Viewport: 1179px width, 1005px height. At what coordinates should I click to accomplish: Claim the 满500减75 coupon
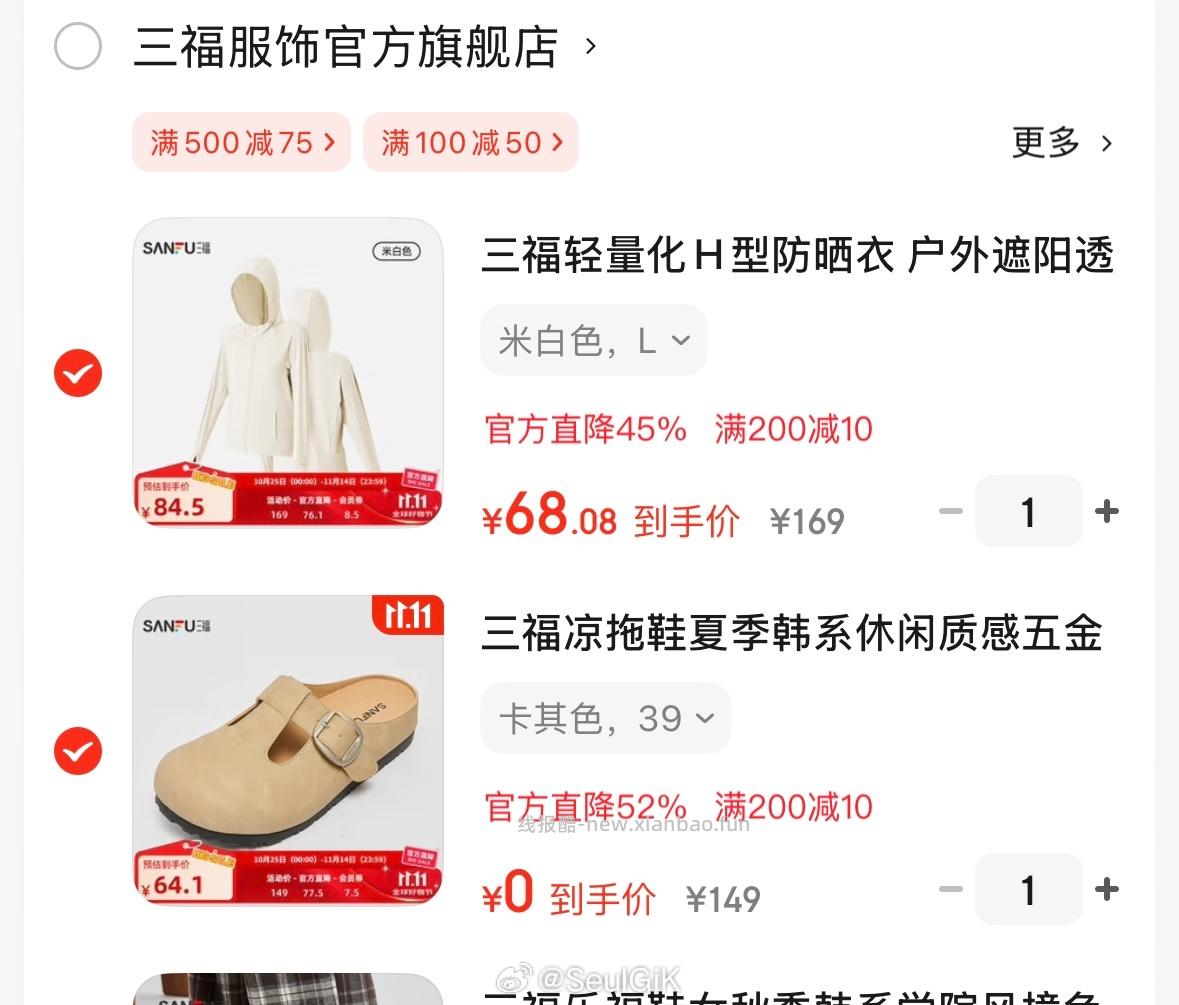[x=241, y=142]
